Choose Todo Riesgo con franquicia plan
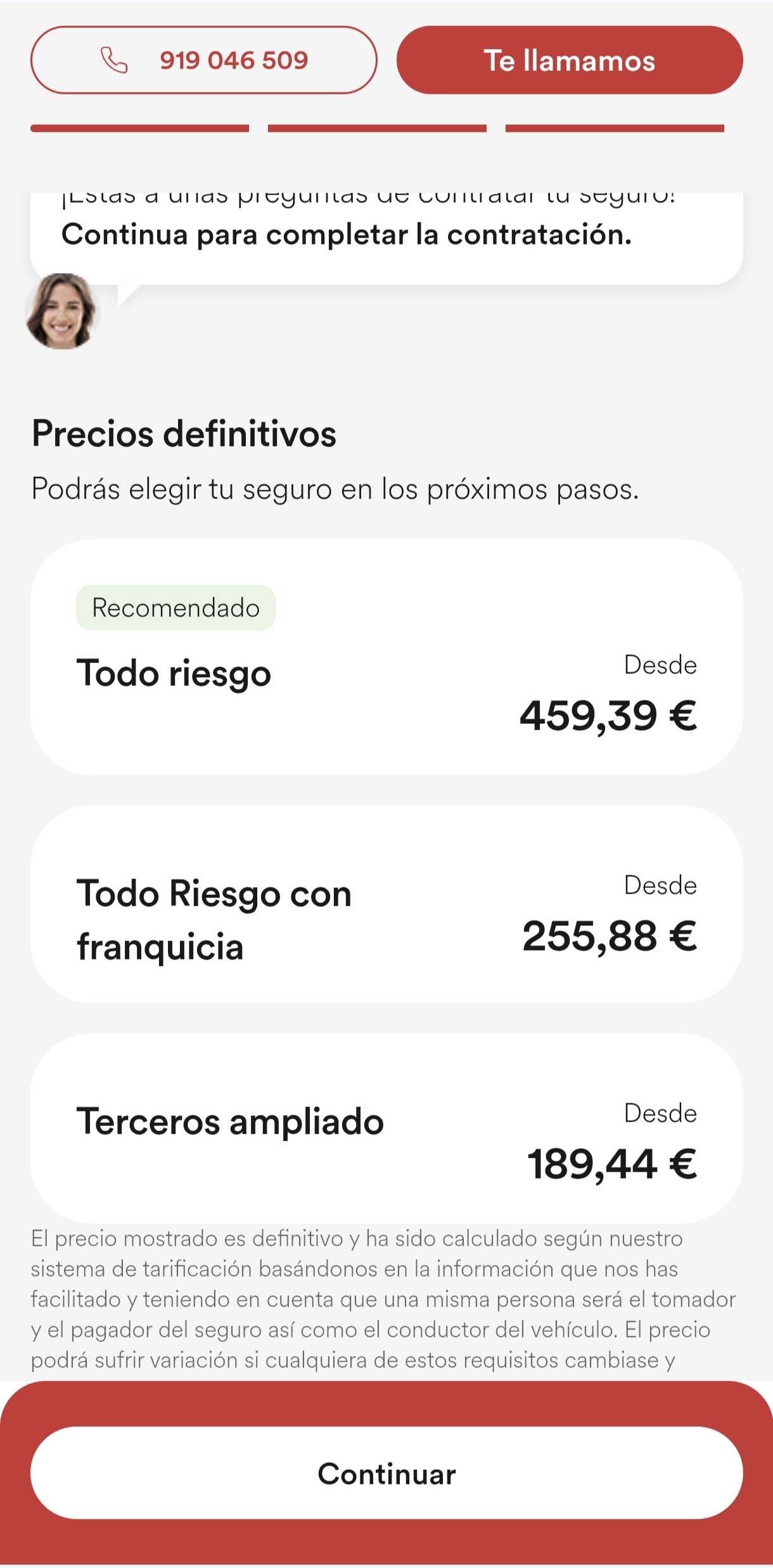 [386, 904]
